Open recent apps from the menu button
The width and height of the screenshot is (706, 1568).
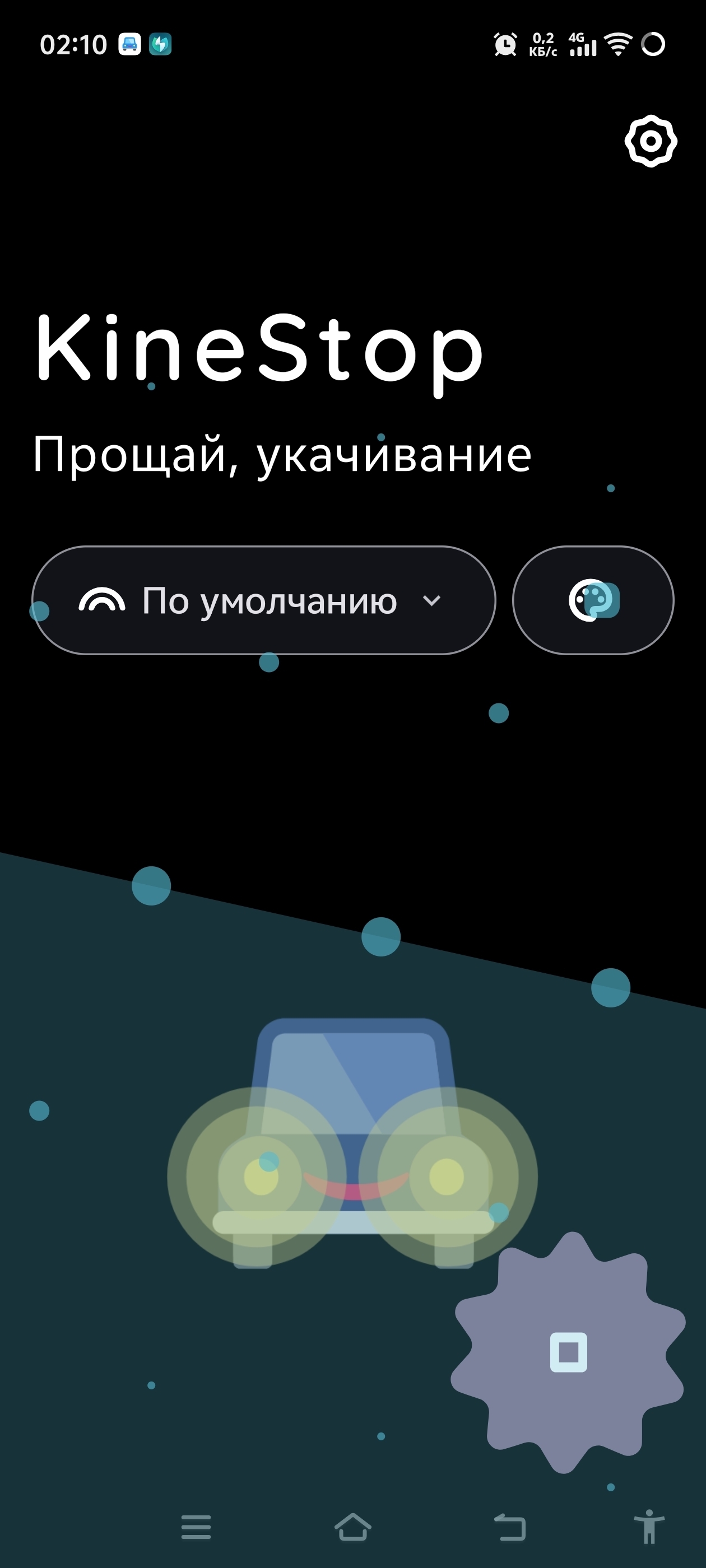[x=196, y=1527]
